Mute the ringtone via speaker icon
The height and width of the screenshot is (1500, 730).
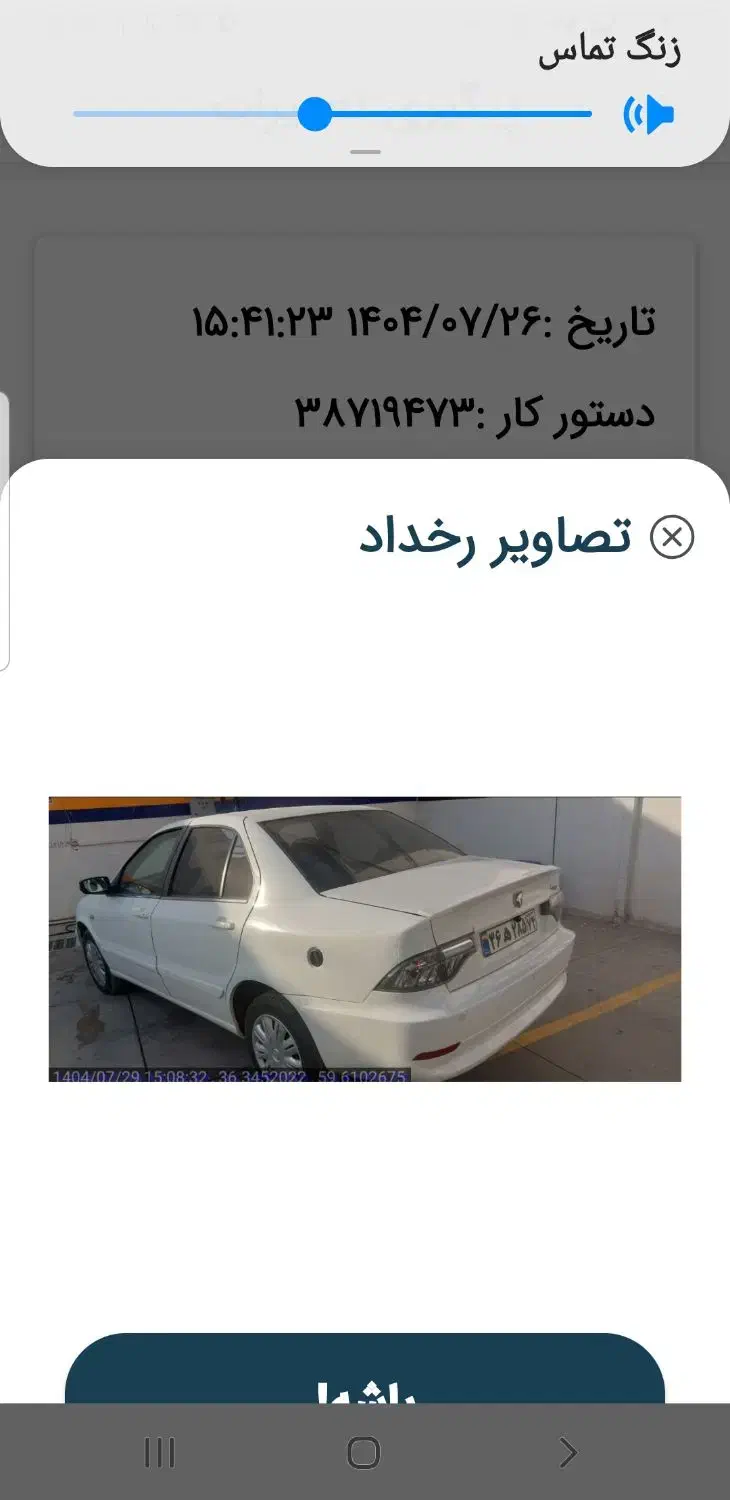click(x=649, y=115)
